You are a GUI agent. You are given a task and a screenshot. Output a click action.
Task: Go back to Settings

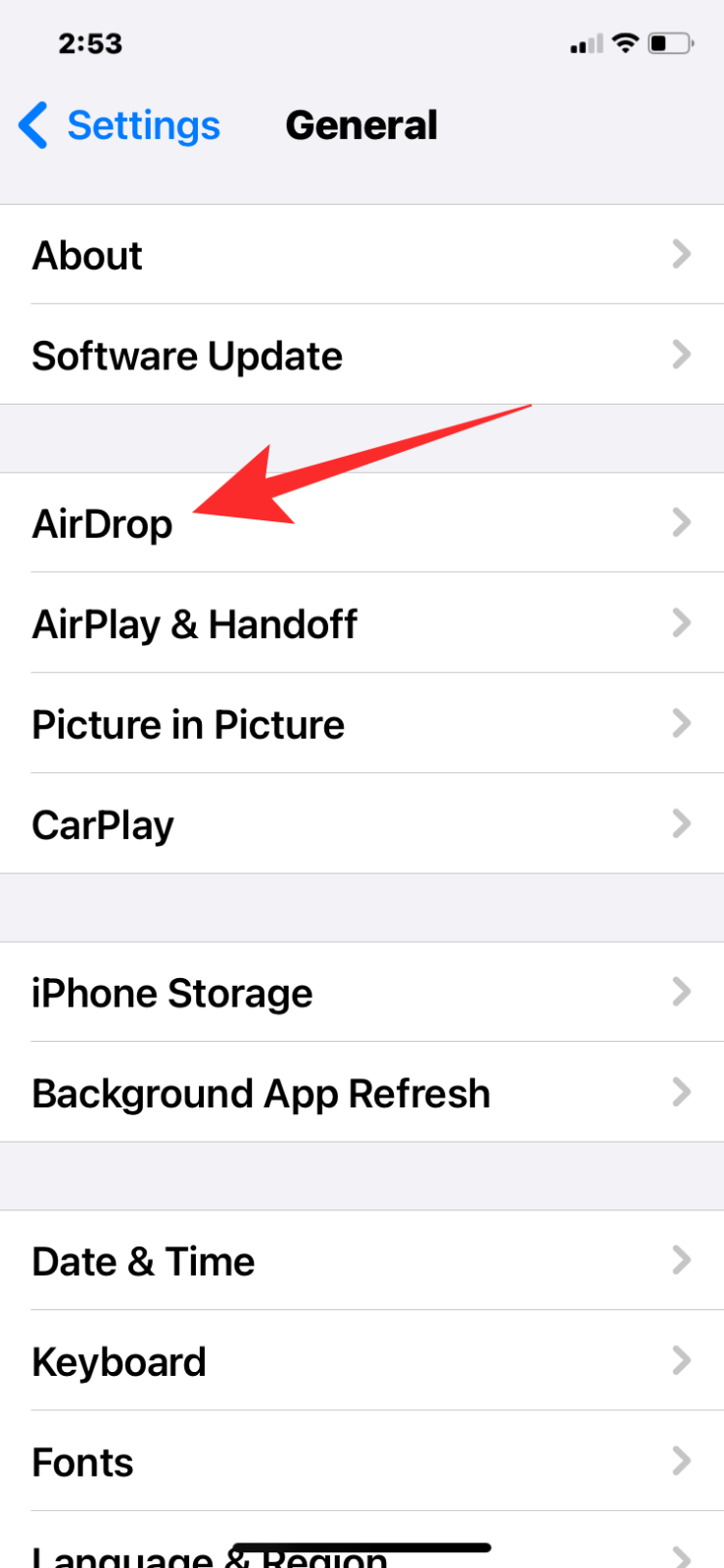[120, 125]
